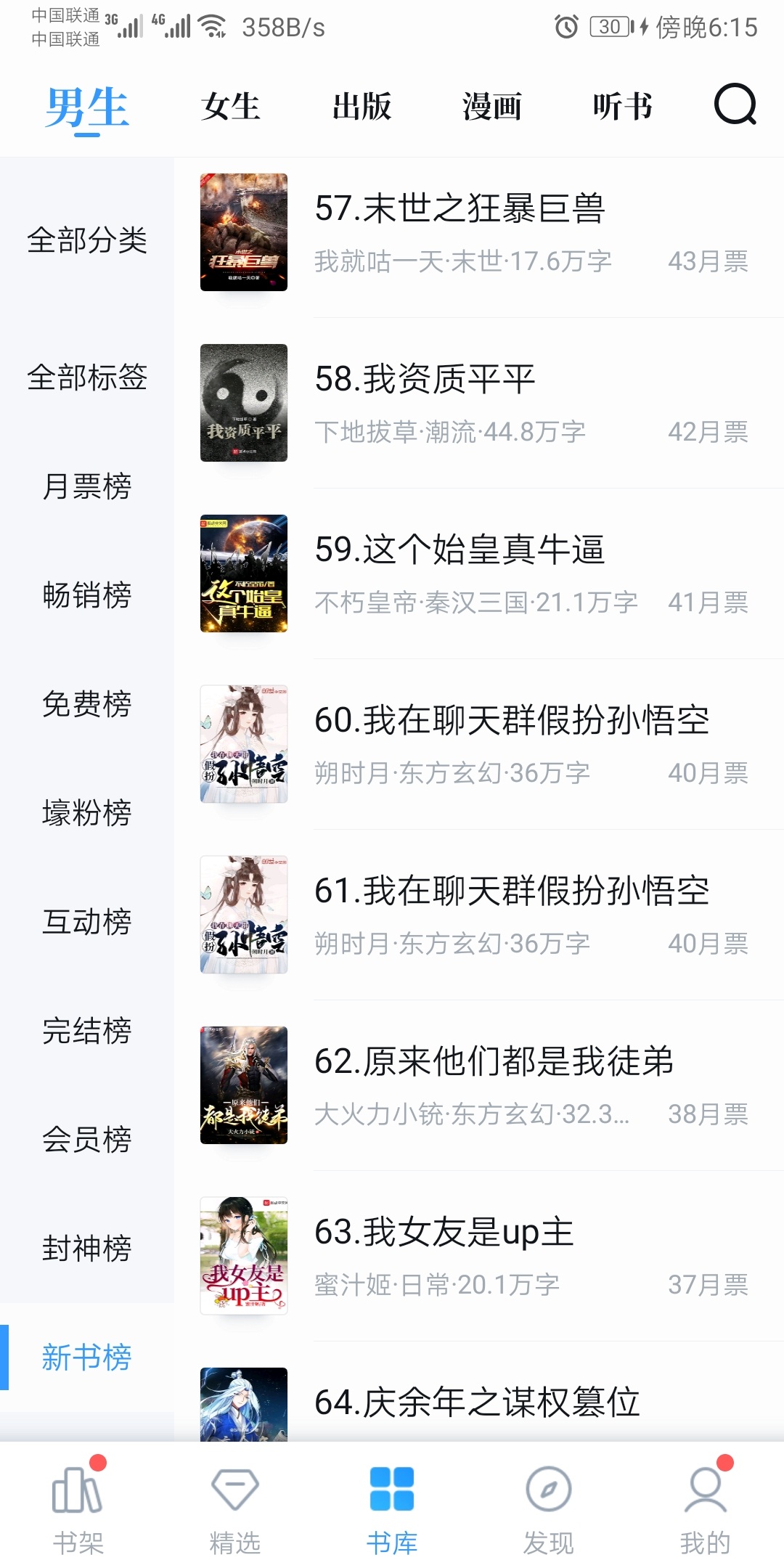Switch to the 女生 tab
This screenshot has height=1568, width=784.
(x=231, y=107)
